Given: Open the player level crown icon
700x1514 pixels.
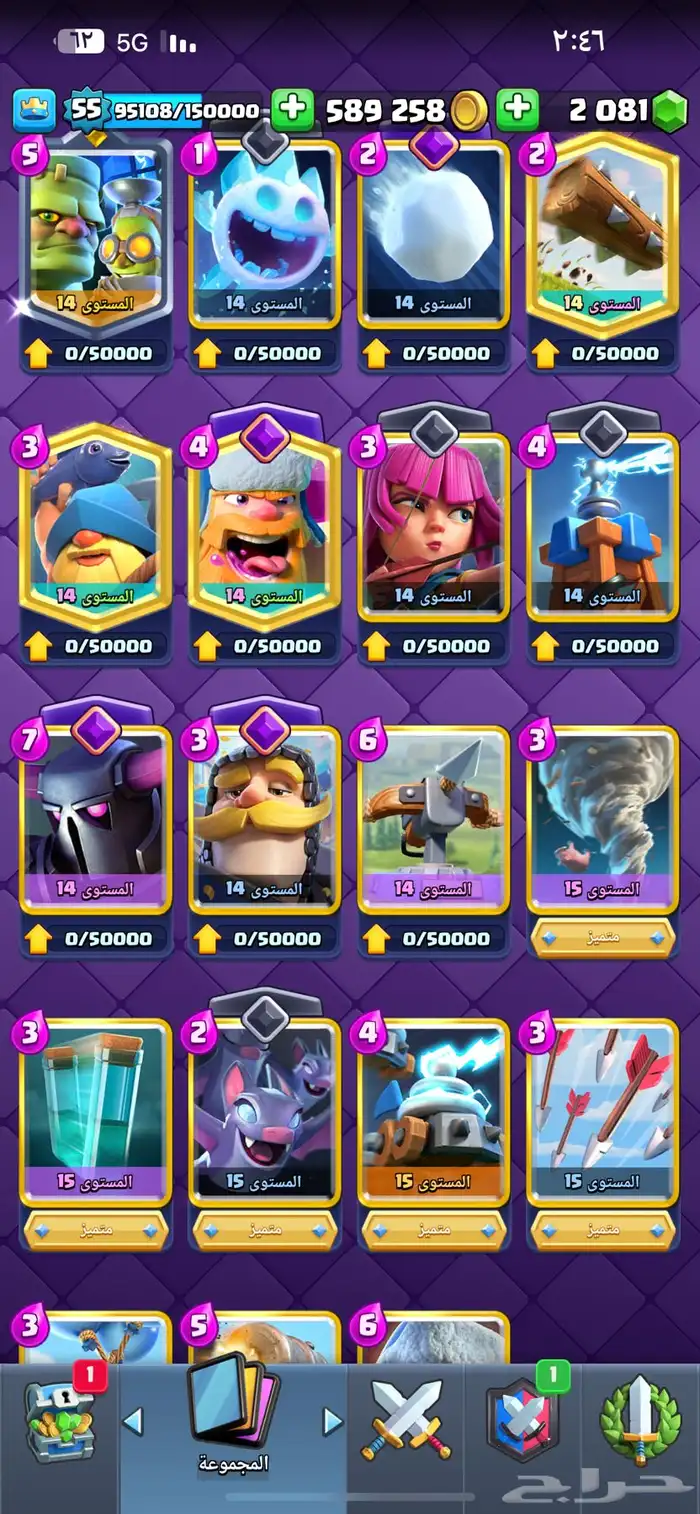Looking at the screenshot, I should tap(33, 110).
